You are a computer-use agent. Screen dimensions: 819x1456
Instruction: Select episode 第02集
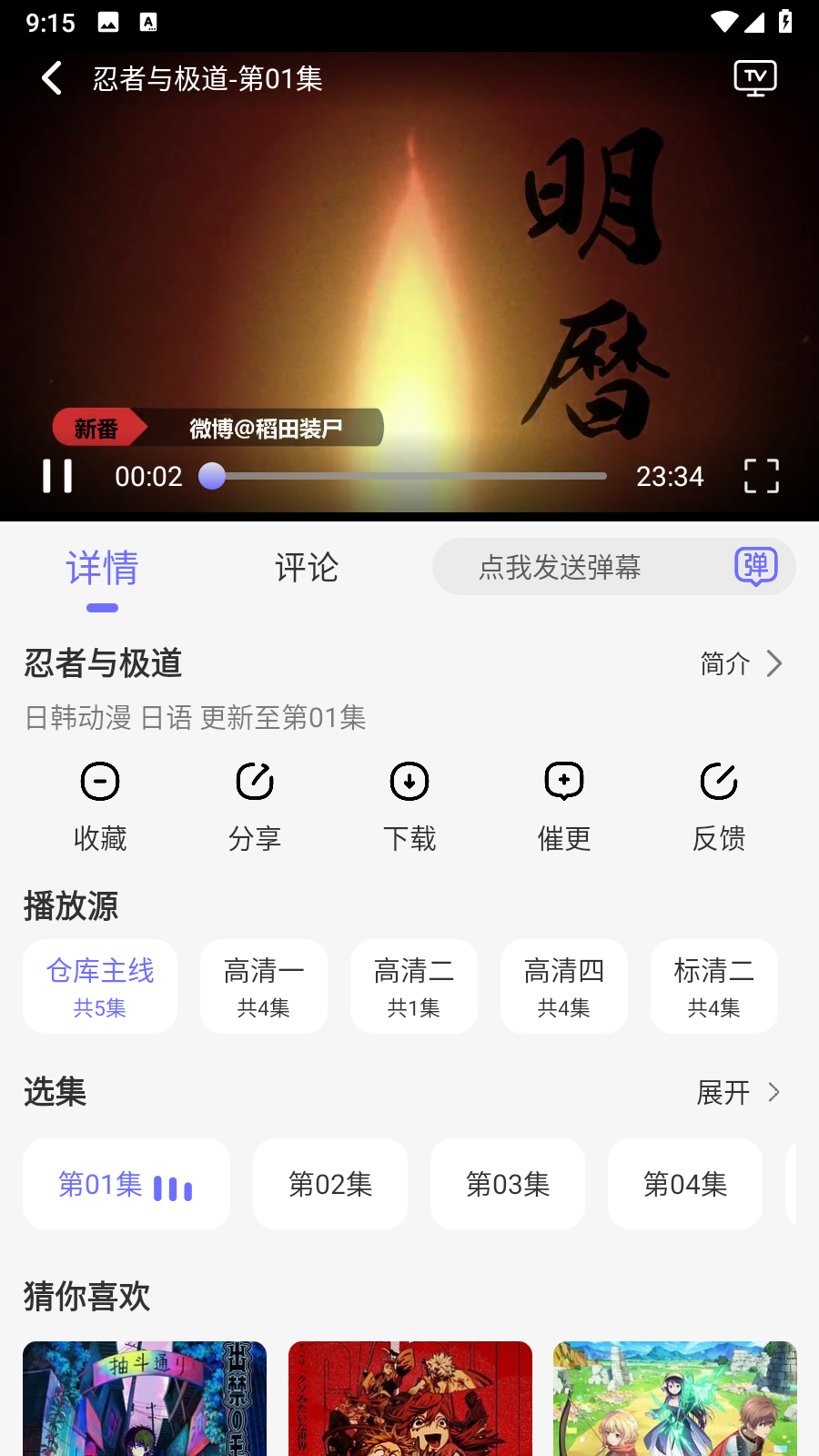[x=330, y=1184]
